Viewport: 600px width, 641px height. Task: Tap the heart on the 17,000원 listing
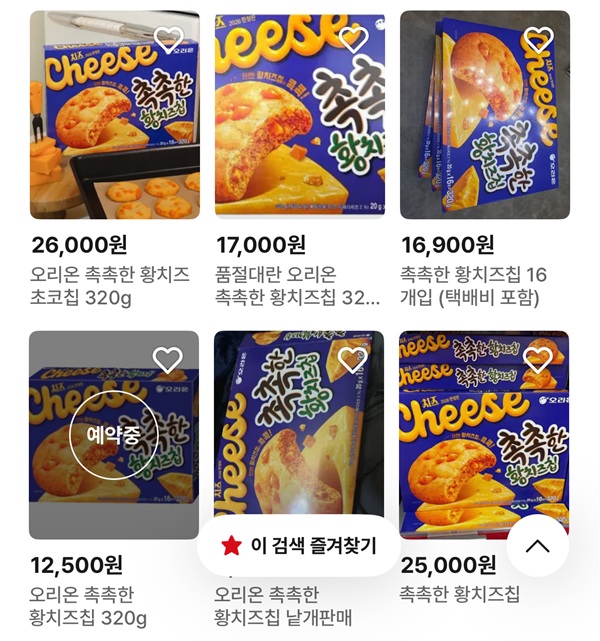click(x=353, y=41)
